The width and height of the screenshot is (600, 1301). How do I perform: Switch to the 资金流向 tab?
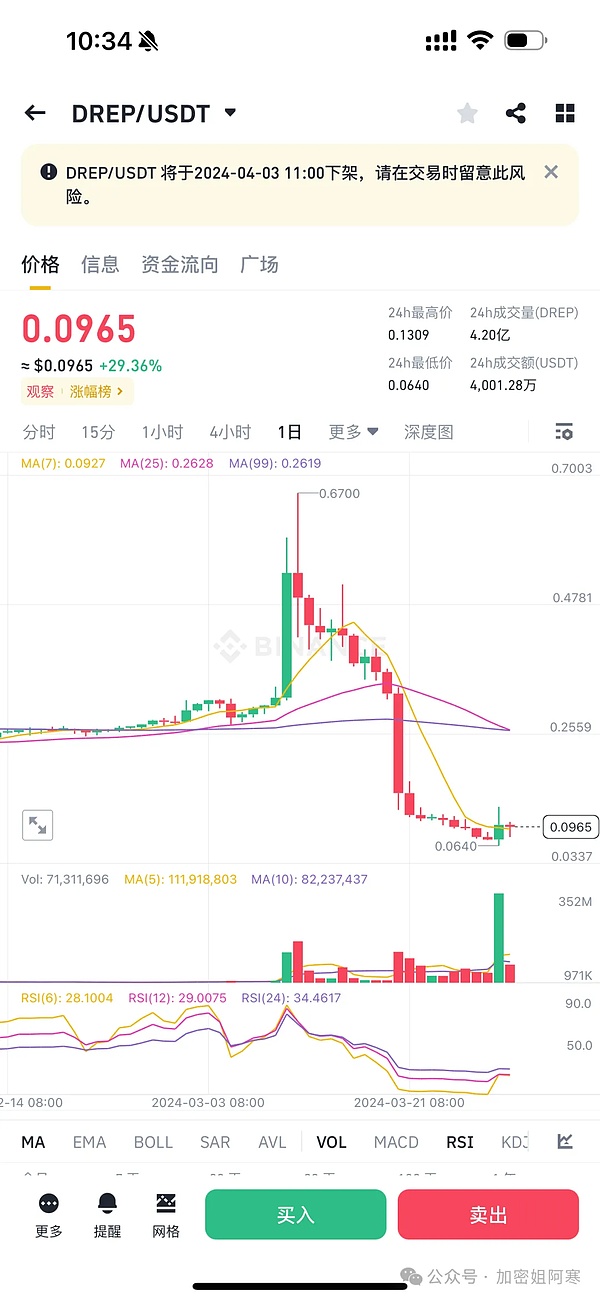click(x=180, y=265)
